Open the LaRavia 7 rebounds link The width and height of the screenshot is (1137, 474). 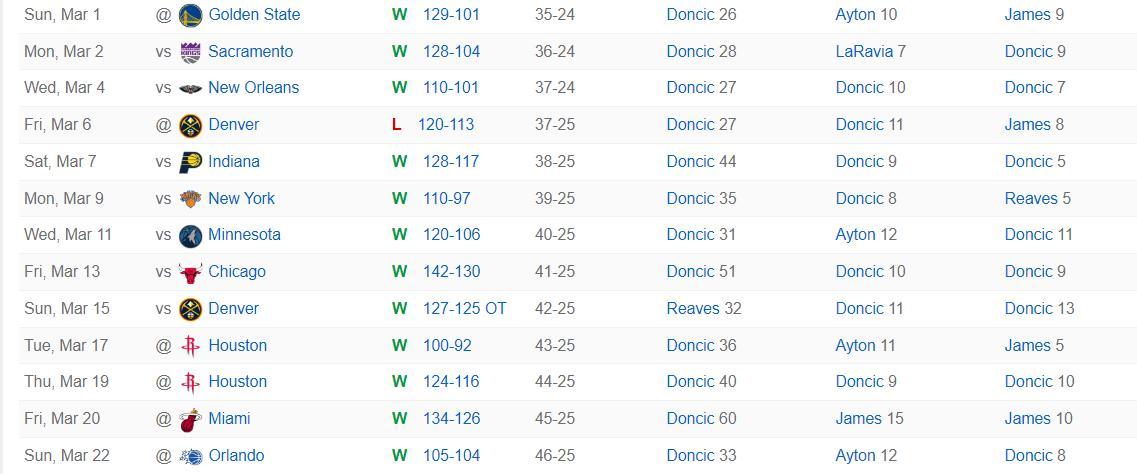pos(870,52)
